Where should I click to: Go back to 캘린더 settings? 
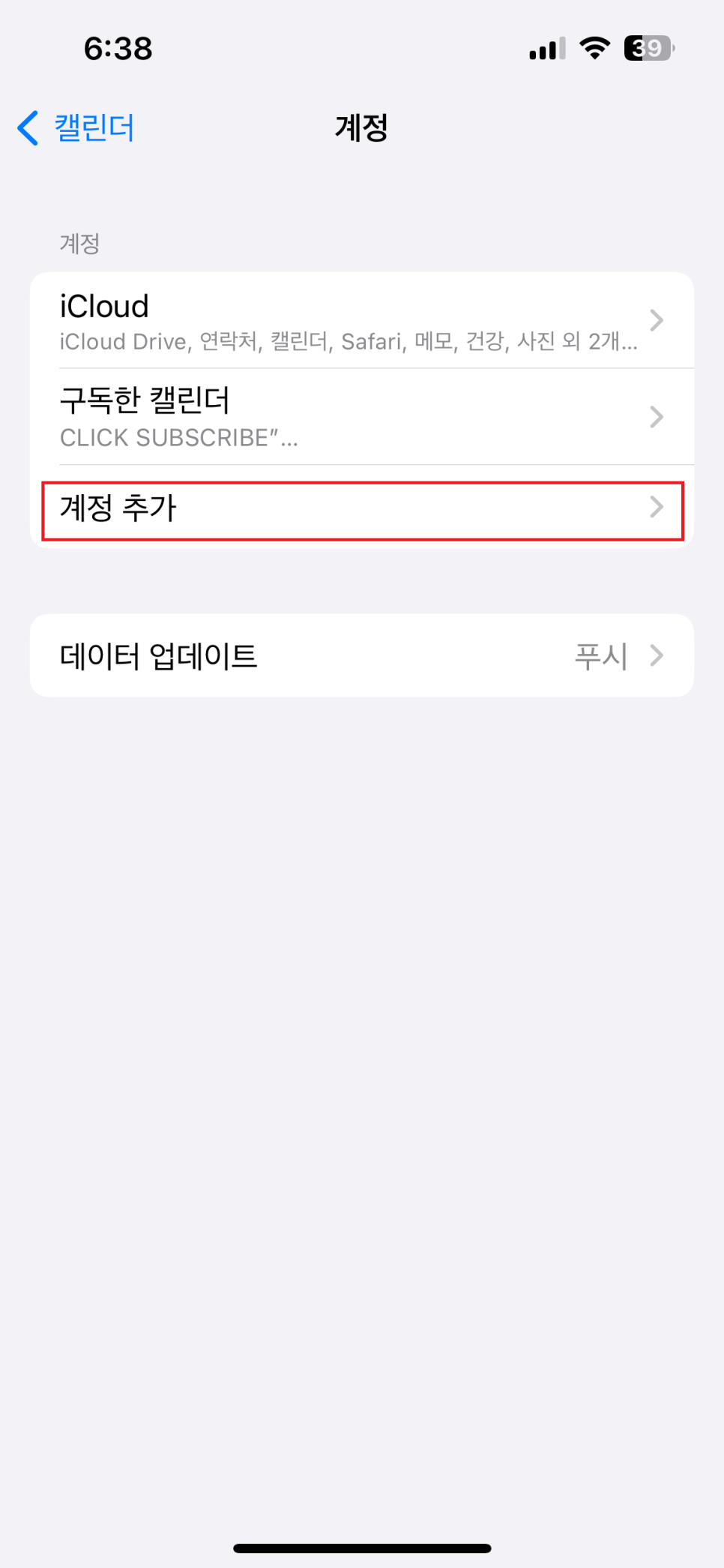76,127
